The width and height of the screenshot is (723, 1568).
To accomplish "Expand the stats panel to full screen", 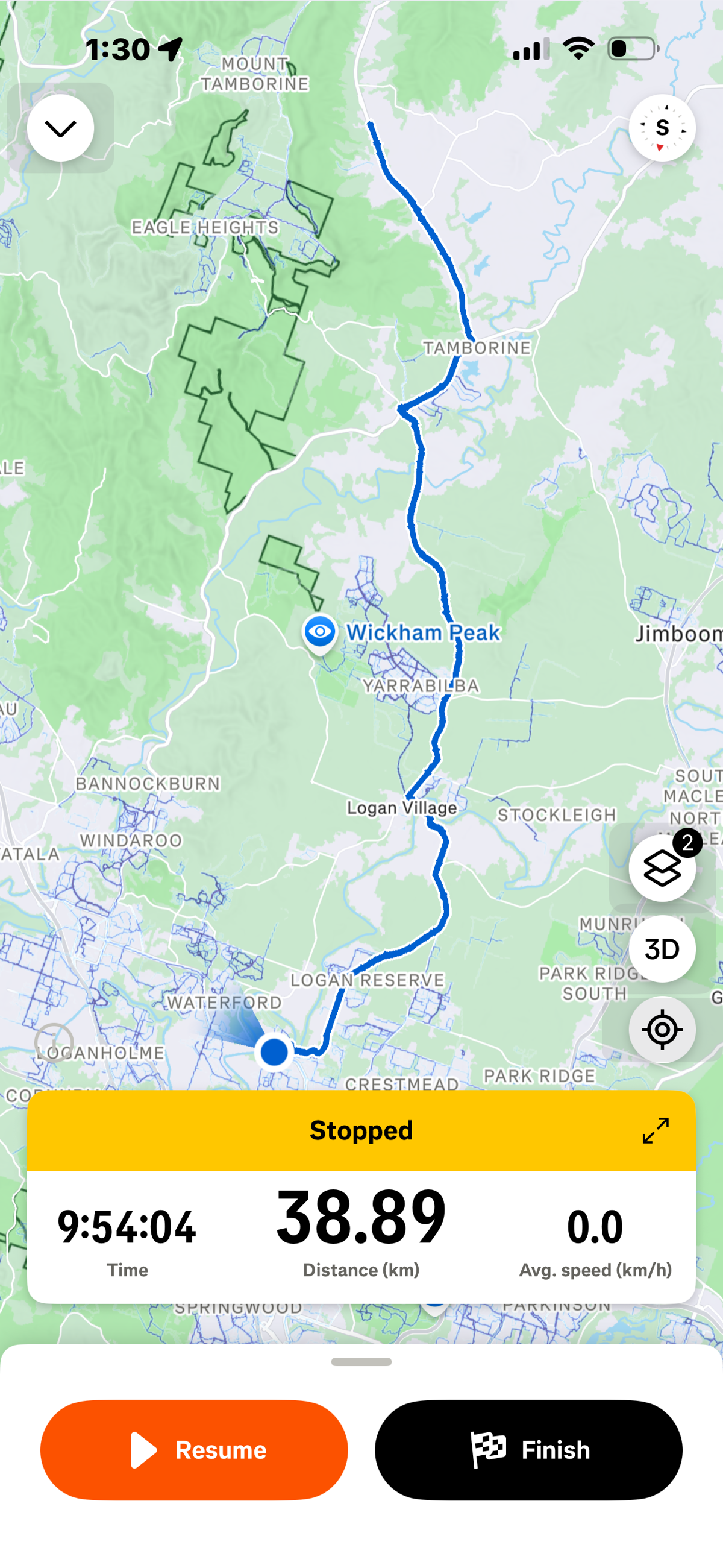I will coord(656,1130).
